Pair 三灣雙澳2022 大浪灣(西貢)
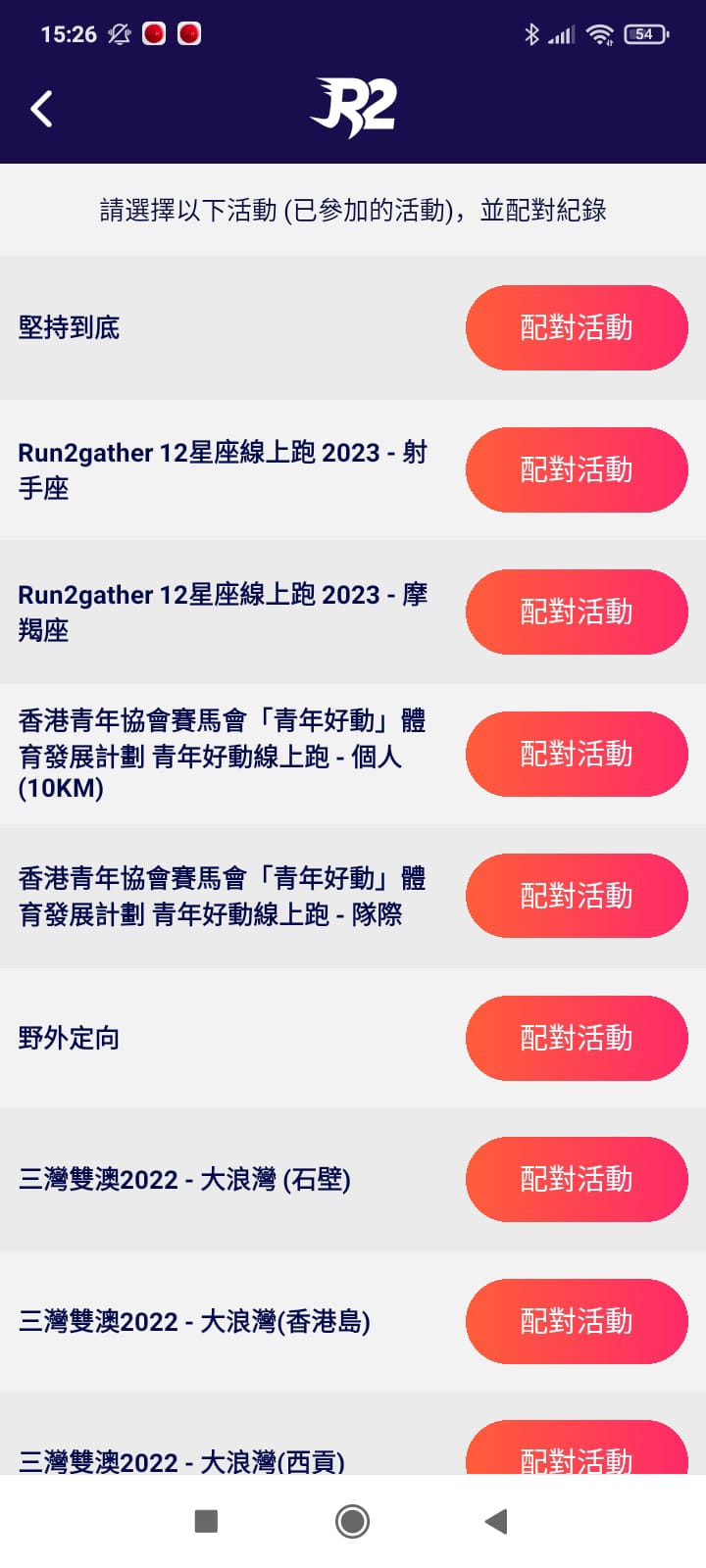Image resolution: width=706 pixels, height=1568 pixels. coord(577,1448)
